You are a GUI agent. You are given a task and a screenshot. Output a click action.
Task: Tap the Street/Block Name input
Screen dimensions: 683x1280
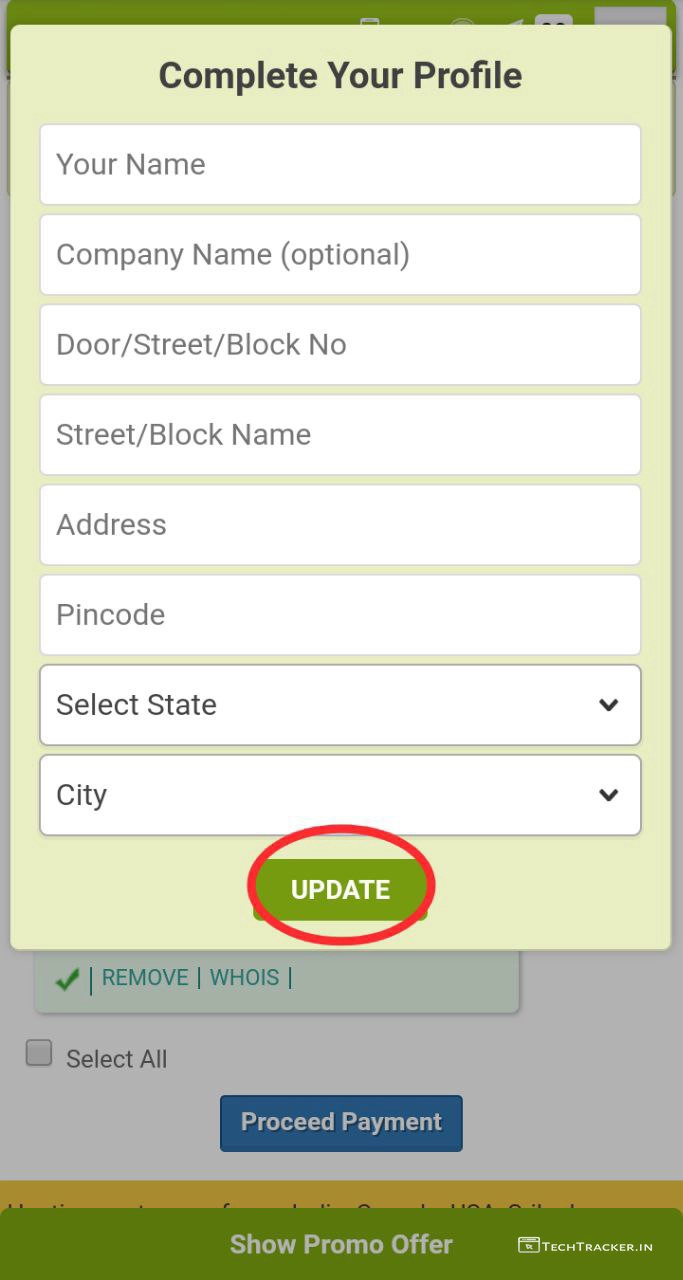click(340, 435)
